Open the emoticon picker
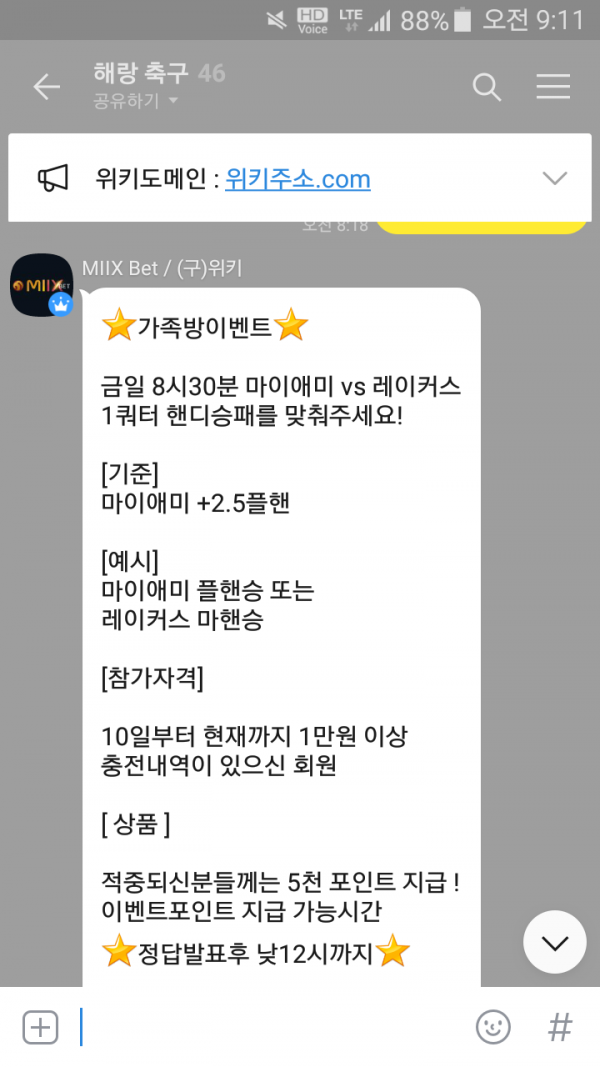This screenshot has height=1067, width=600. point(492,1027)
